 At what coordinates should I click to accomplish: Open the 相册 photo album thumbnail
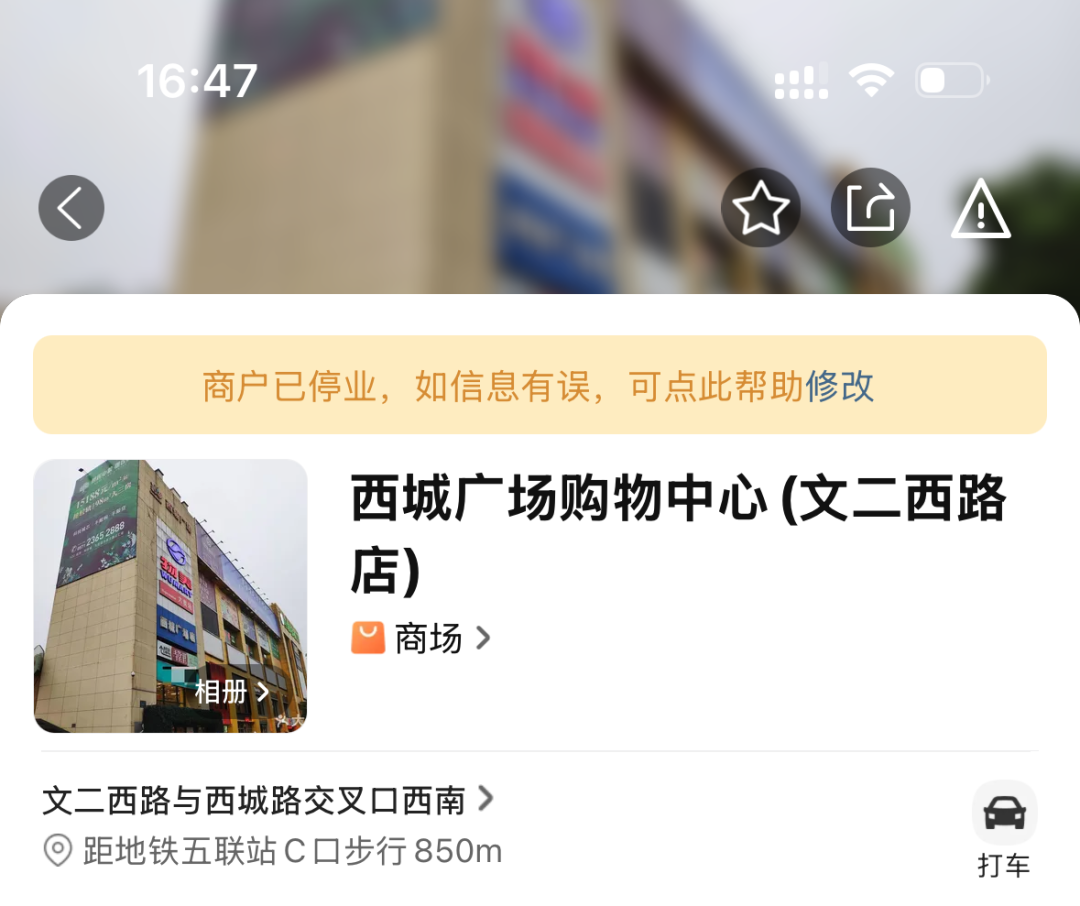pos(171,596)
